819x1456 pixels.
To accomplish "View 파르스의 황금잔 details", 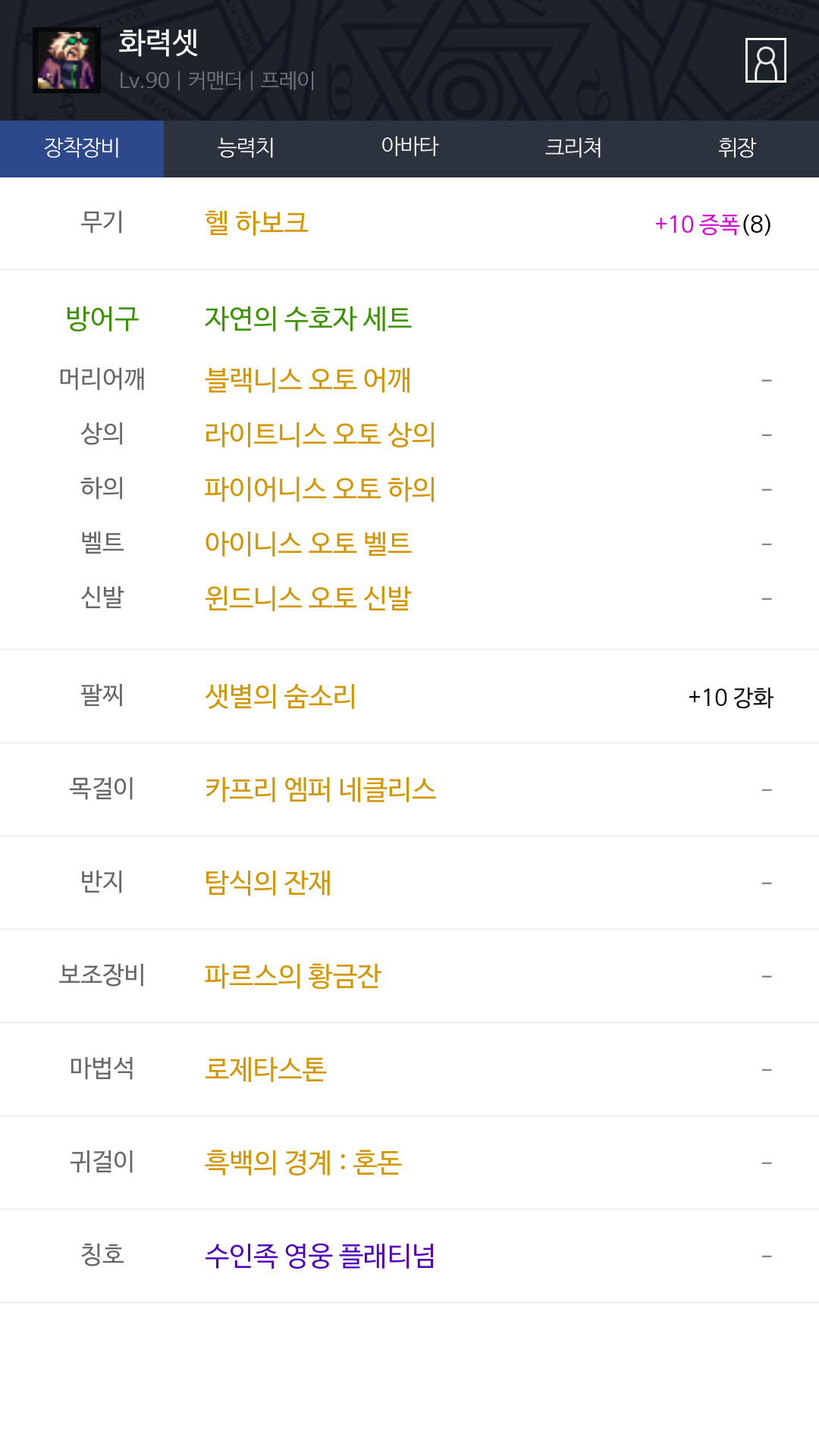I will (x=293, y=976).
